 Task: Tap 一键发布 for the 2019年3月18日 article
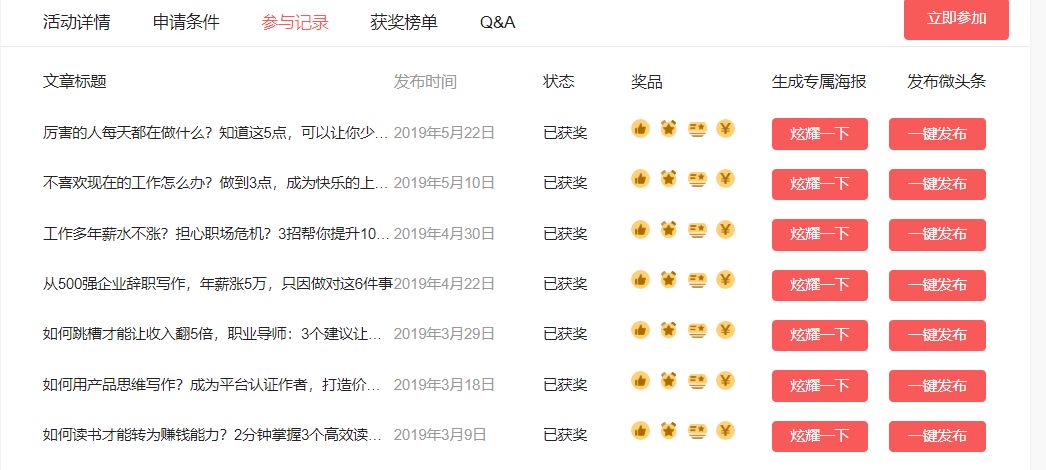[x=937, y=386]
